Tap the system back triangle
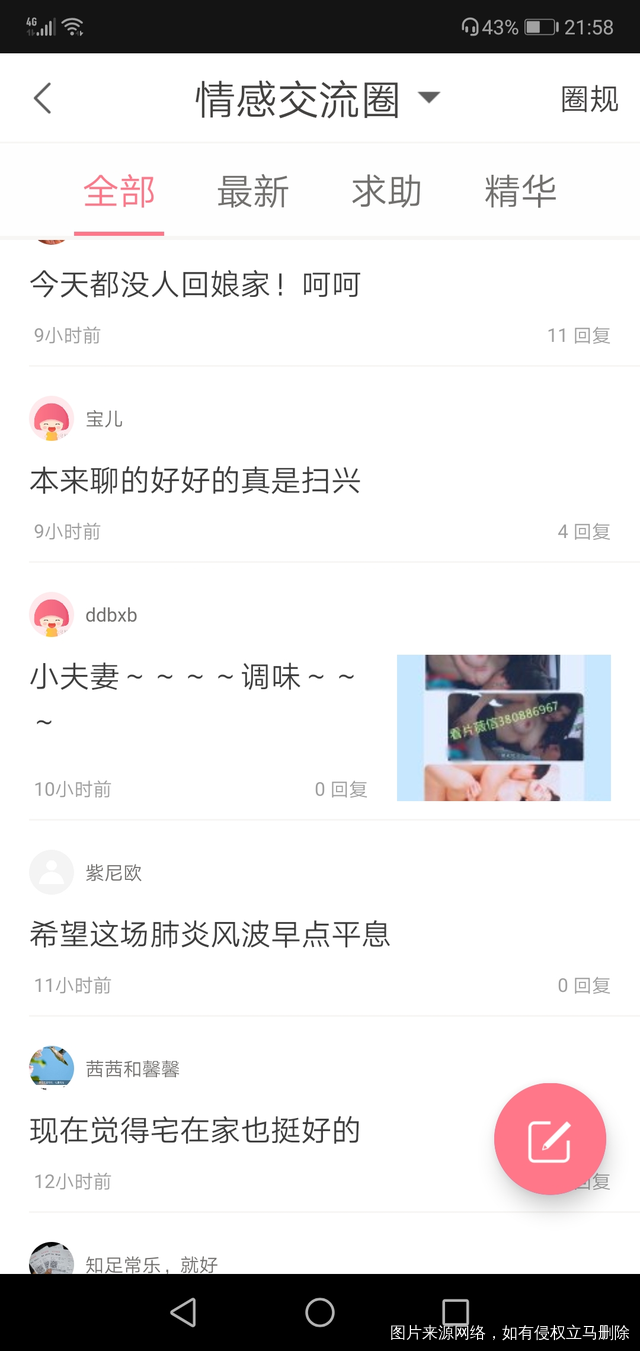640x1351 pixels. click(x=183, y=1312)
